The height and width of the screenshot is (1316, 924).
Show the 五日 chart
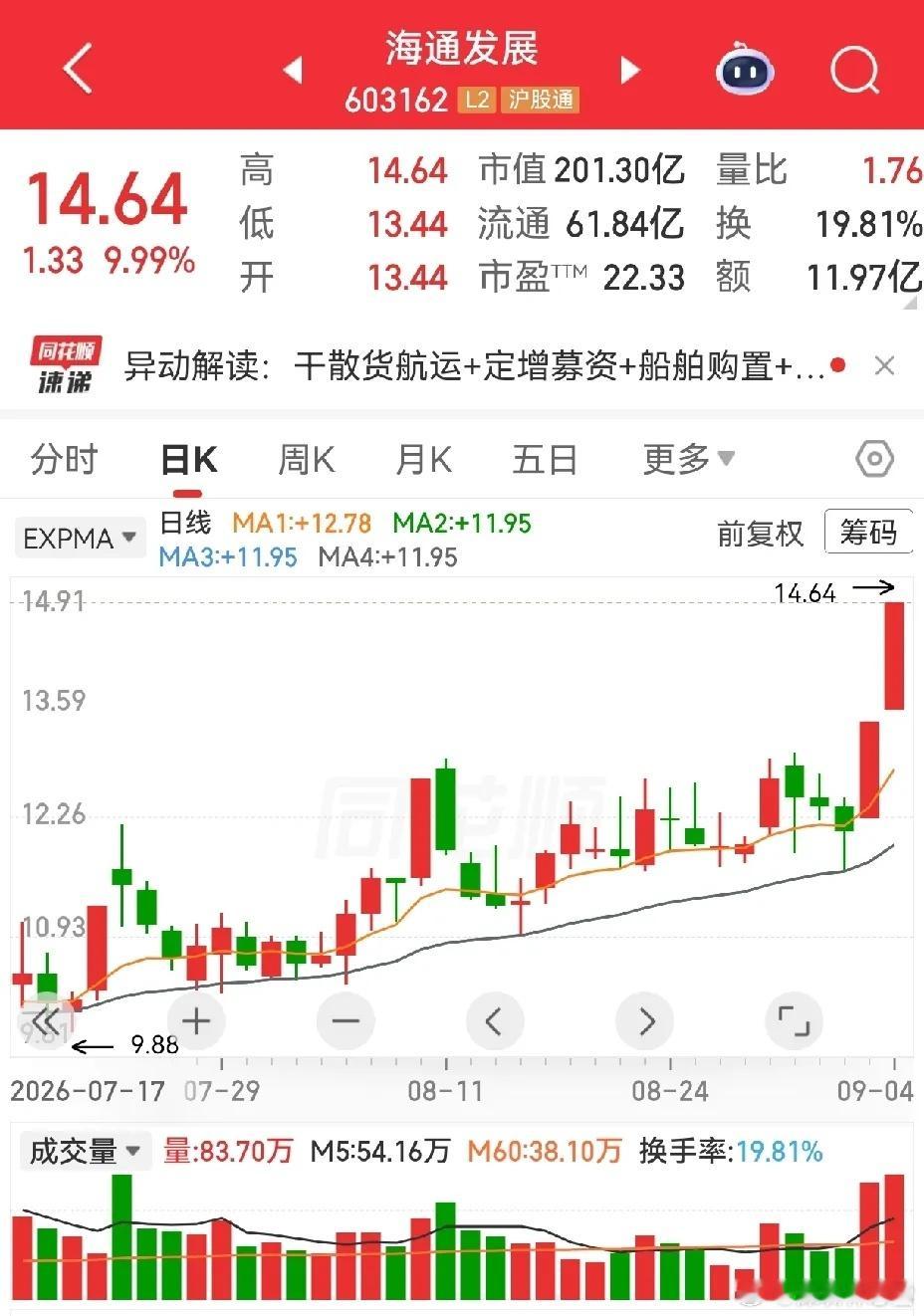tap(545, 460)
